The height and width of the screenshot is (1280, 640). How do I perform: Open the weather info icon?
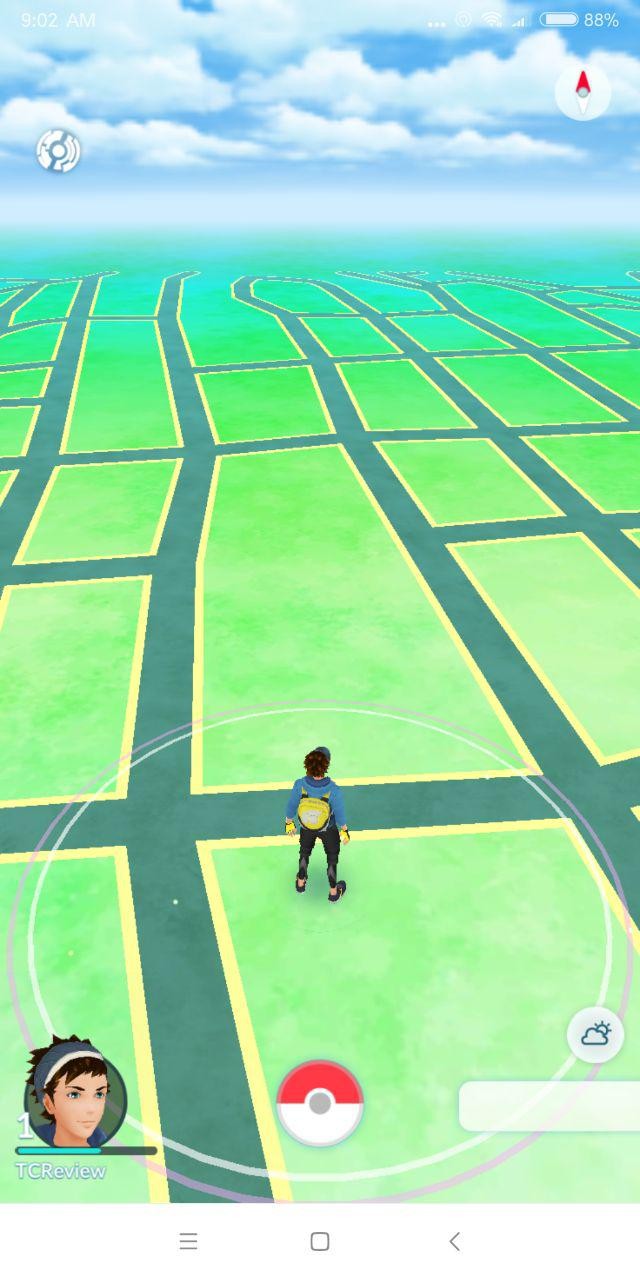tap(595, 1034)
